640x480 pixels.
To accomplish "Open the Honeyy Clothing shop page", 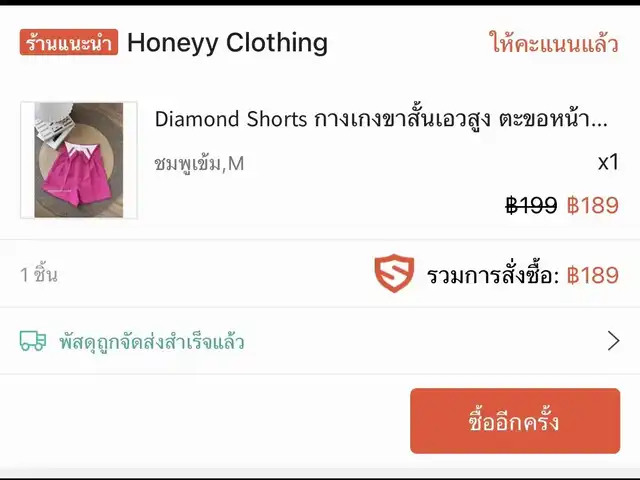I will click(227, 43).
